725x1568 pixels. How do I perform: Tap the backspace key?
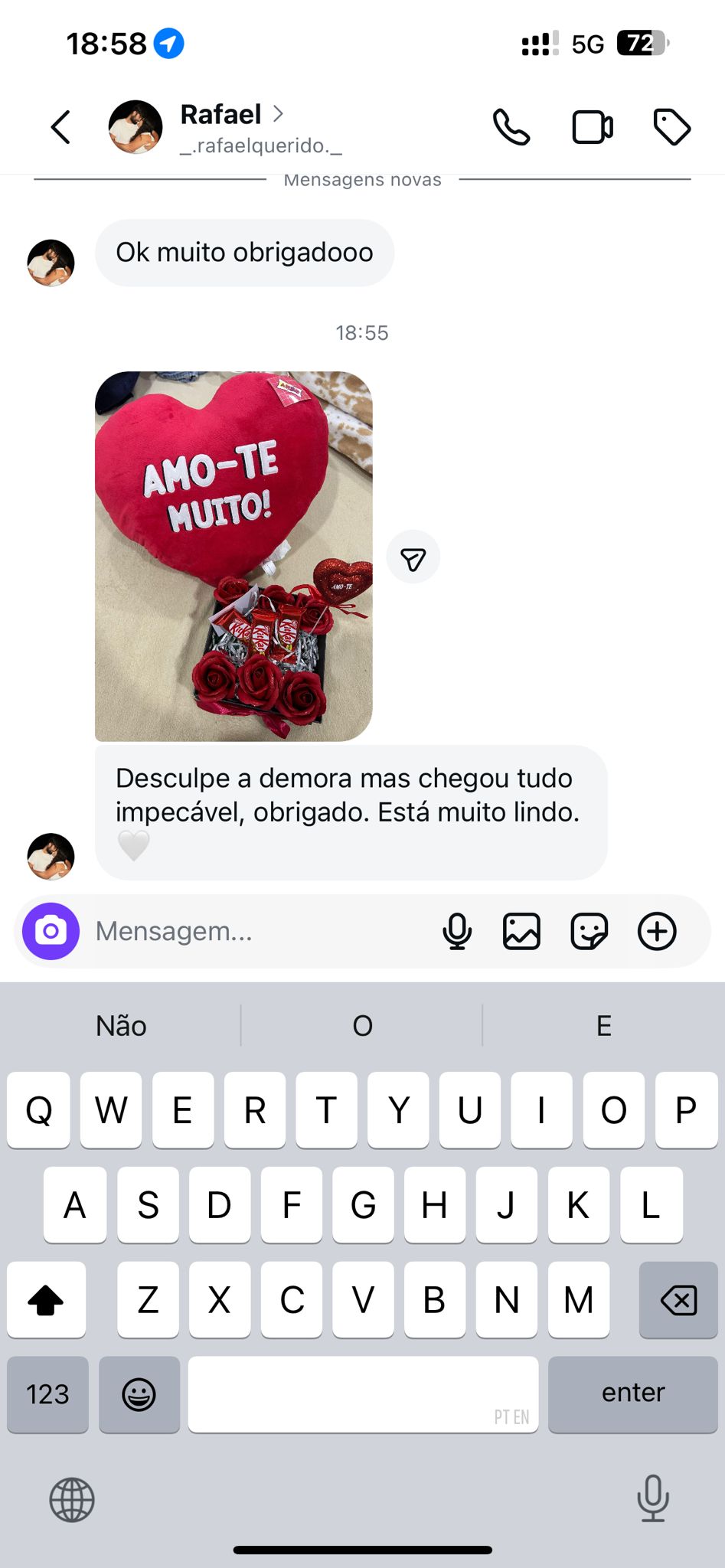click(678, 1299)
